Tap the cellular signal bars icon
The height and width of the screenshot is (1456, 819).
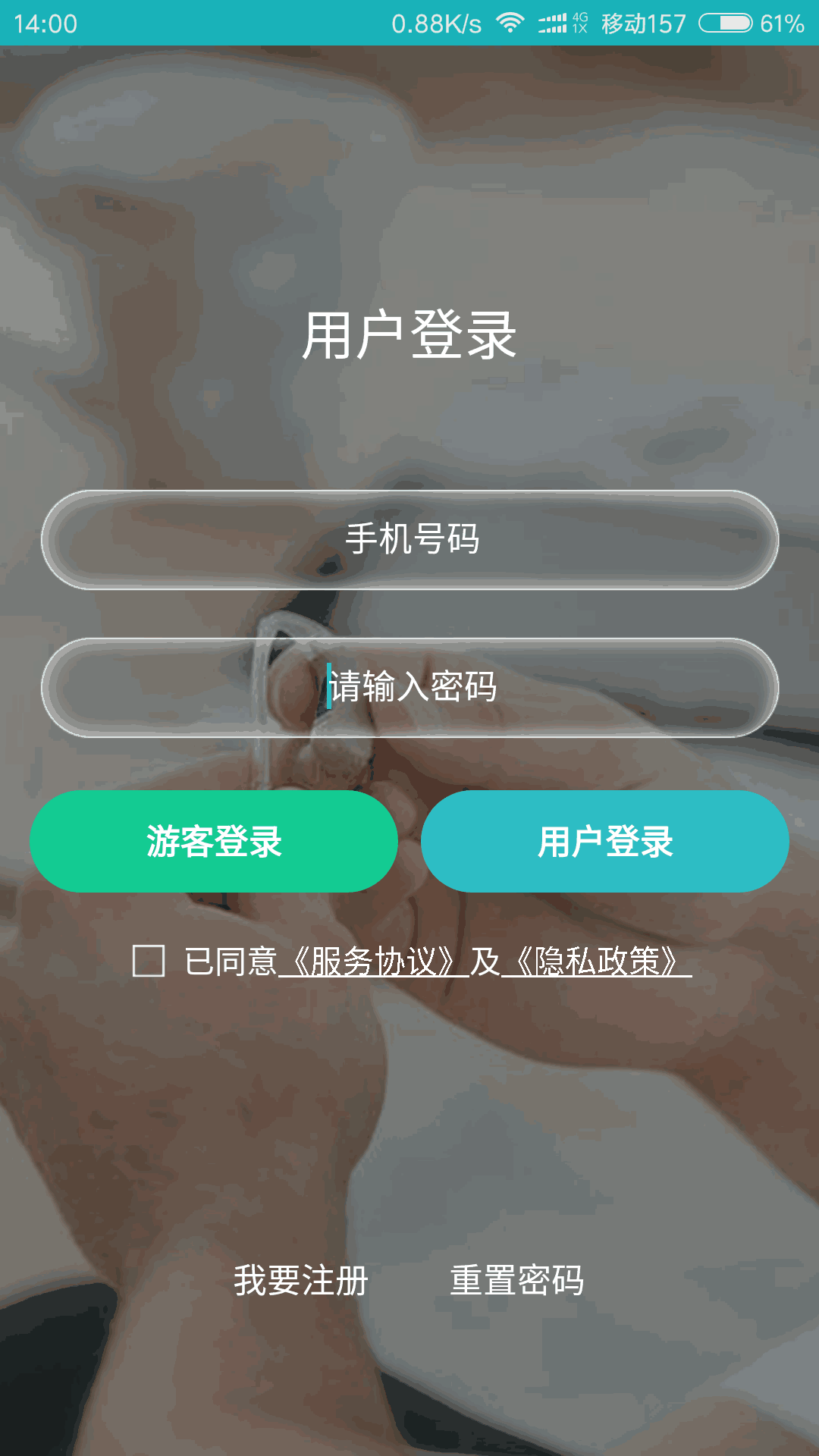point(554,24)
